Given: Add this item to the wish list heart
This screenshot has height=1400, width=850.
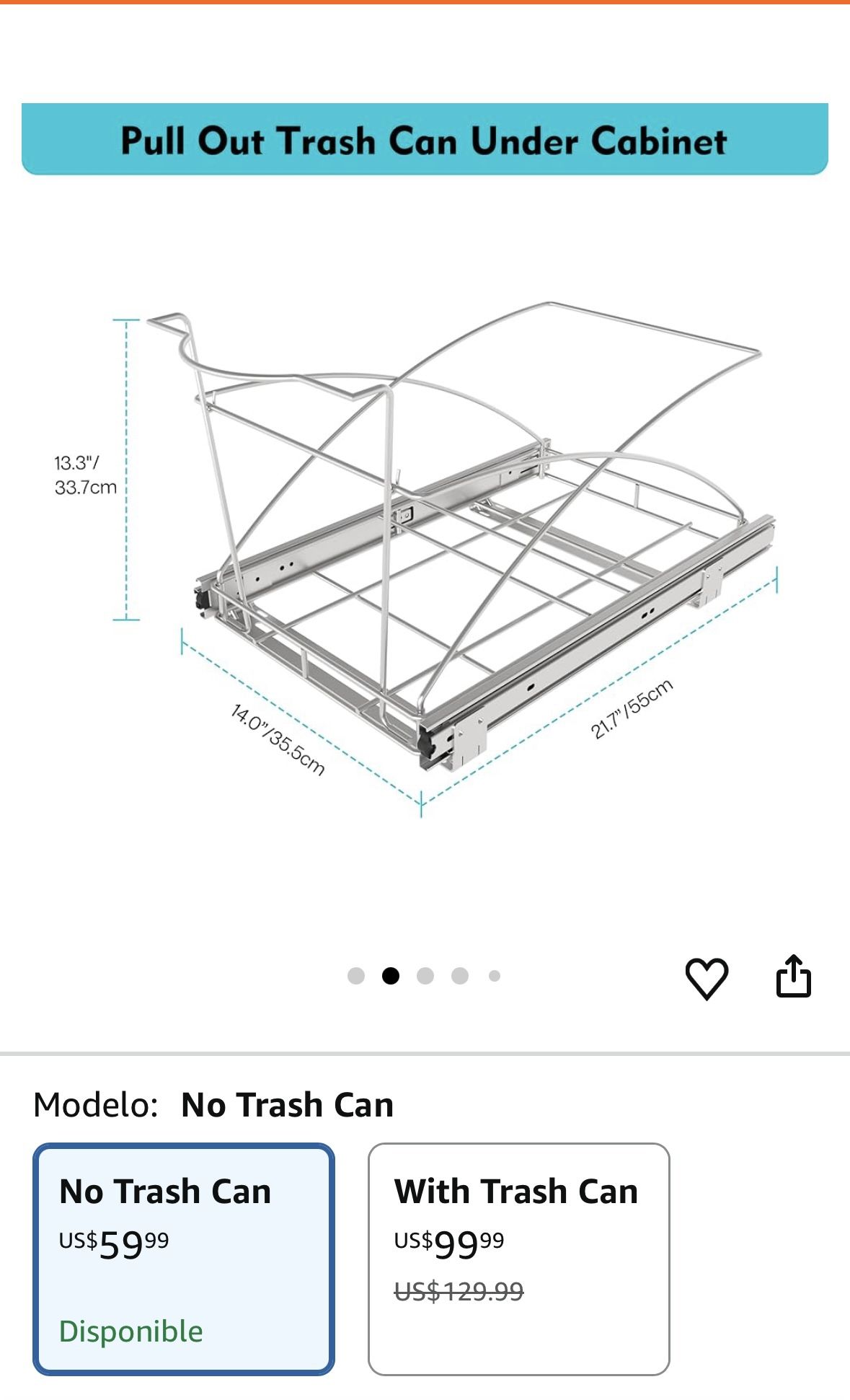Looking at the screenshot, I should (706, 978).
